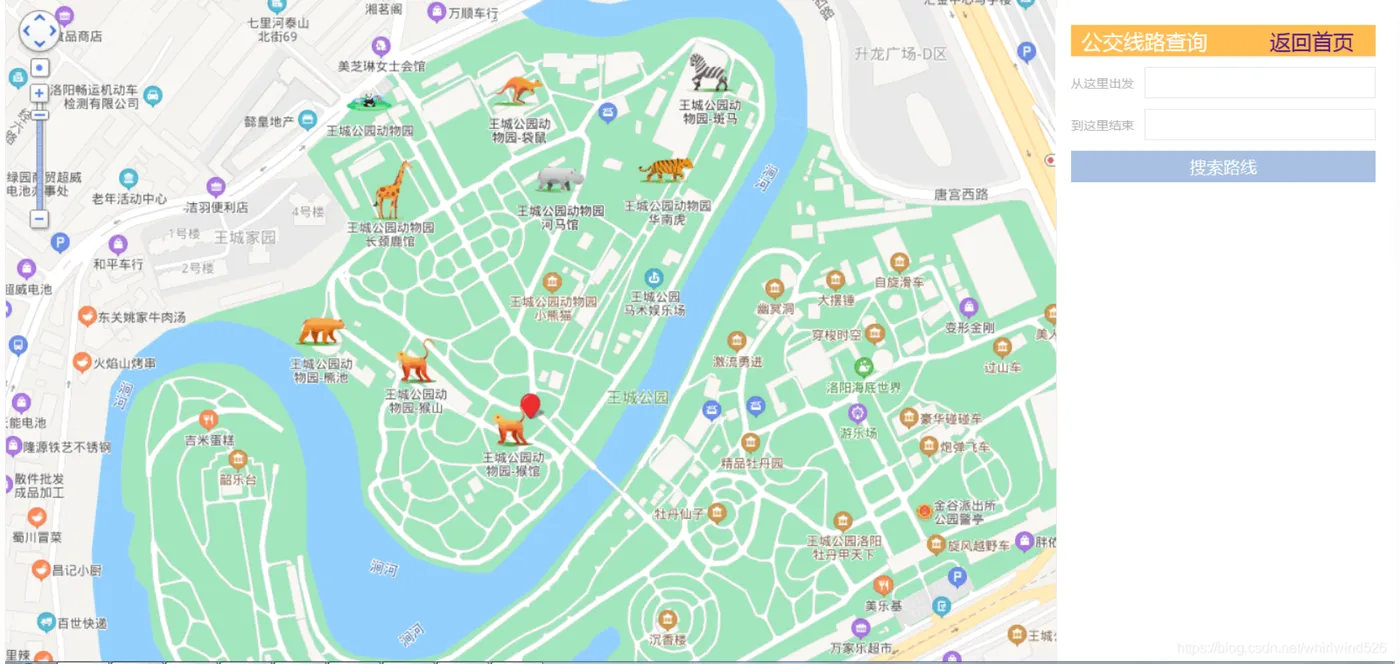Zoom out with the minus button
Viewport: 1400px width, 664px height.
pos(39,218)
